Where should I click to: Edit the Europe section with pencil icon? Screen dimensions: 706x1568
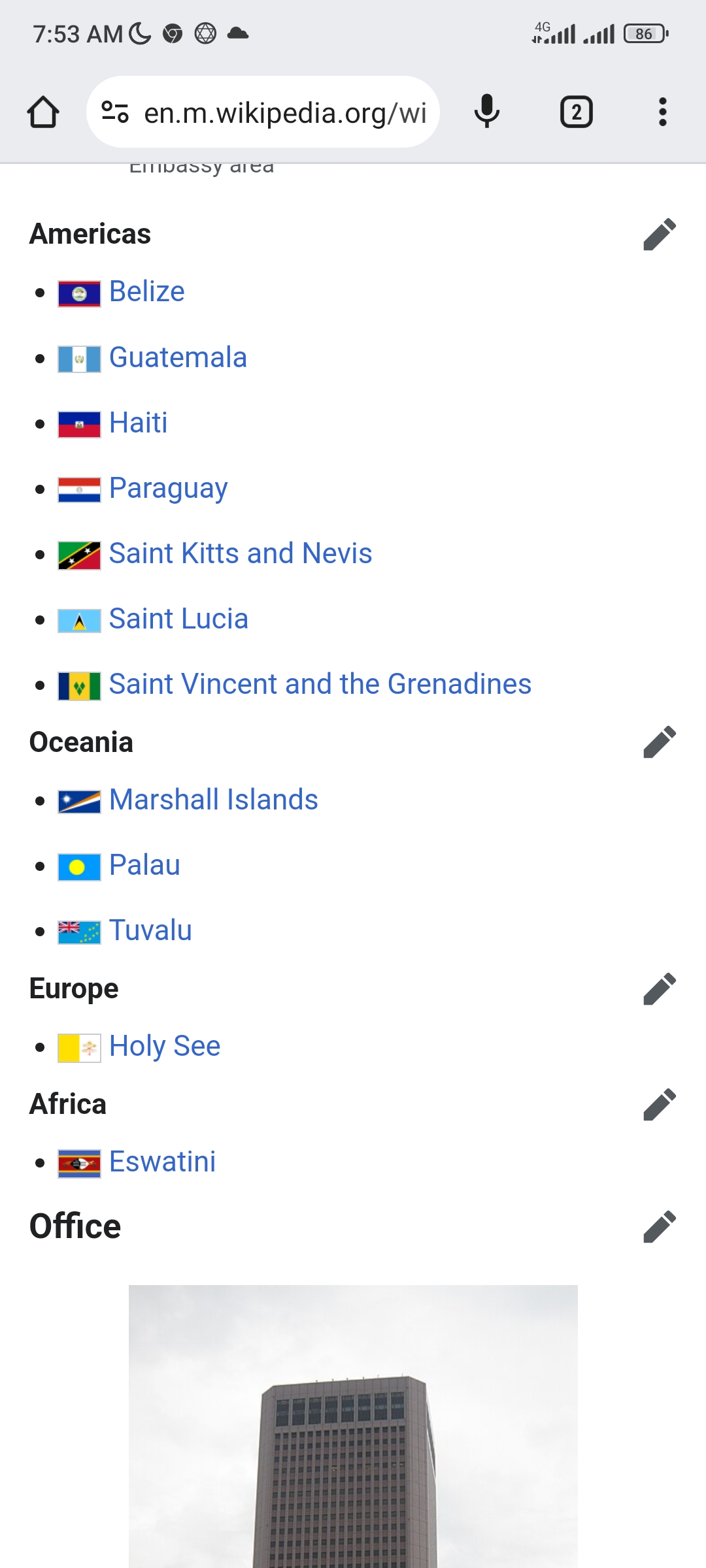click(660, 988)
